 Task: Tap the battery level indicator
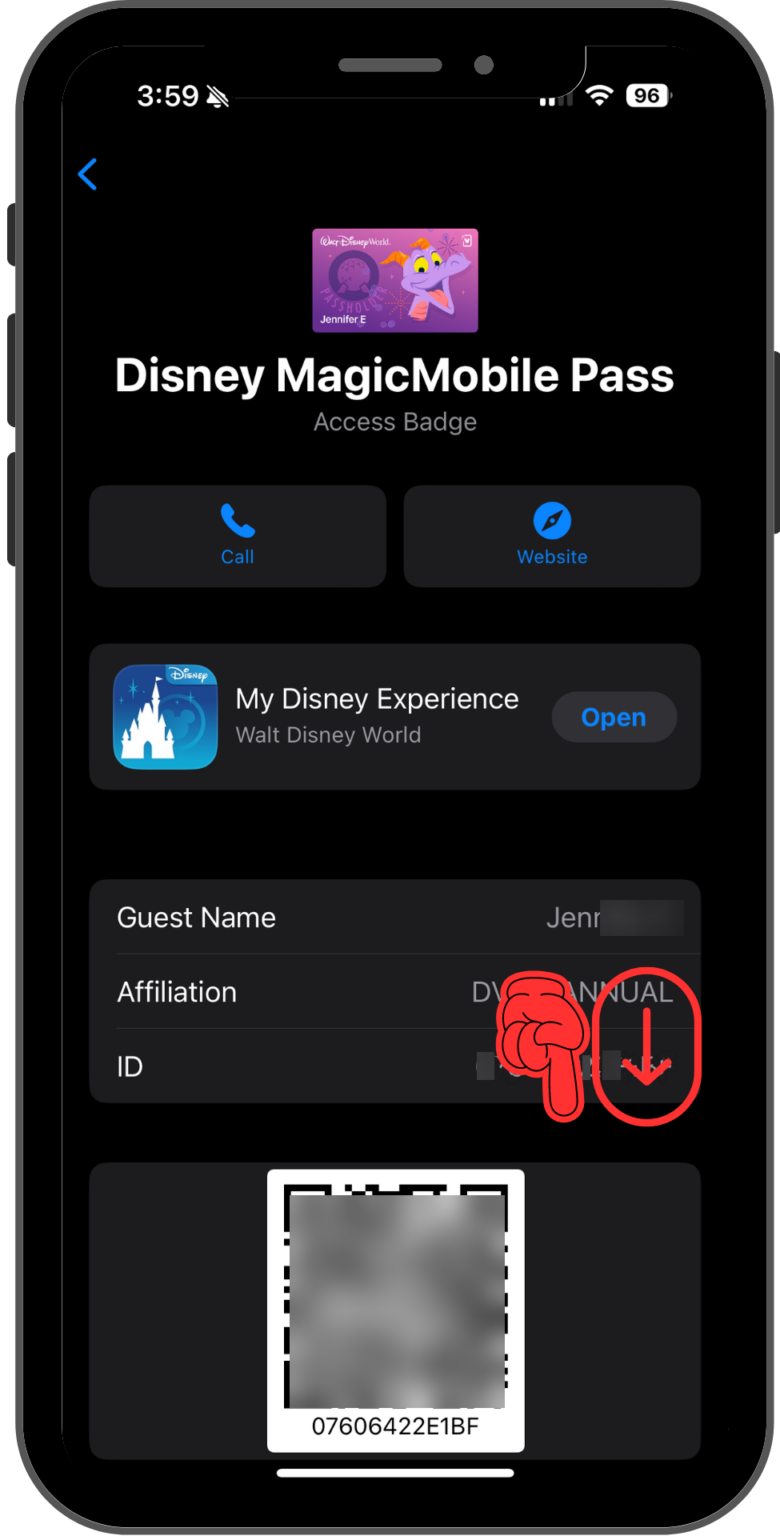tap(647, 95)
